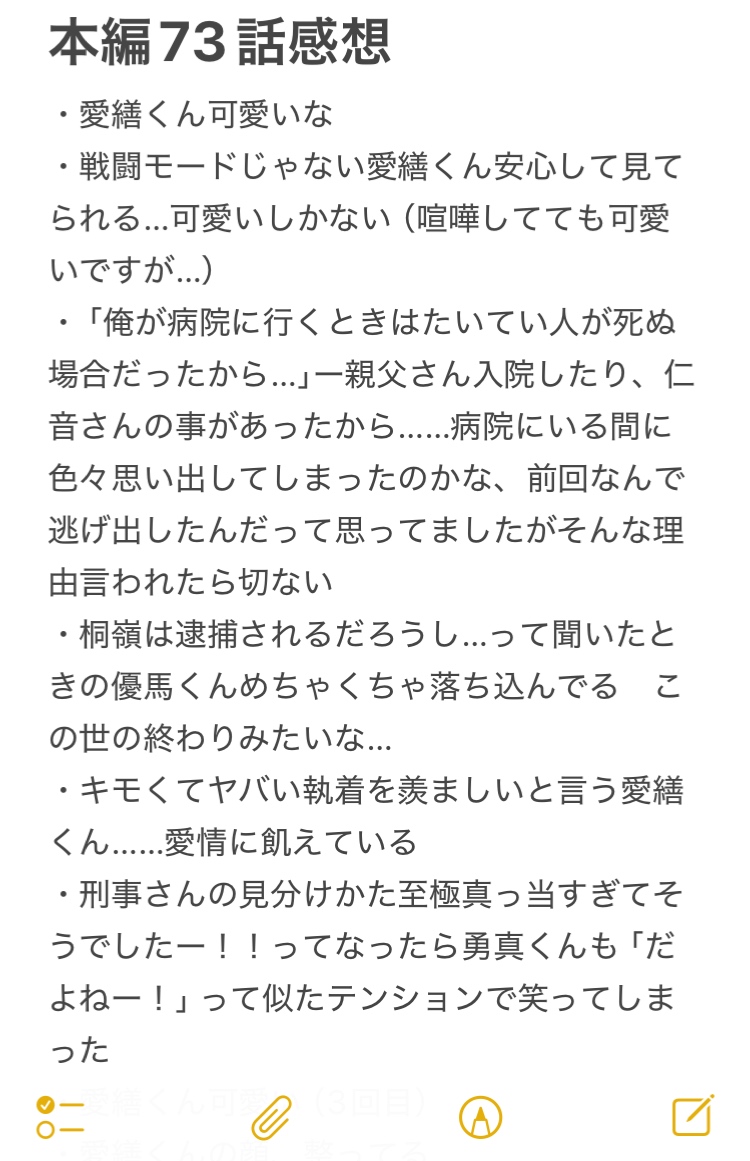This screenshot has width=750, height=1161.
Task: Attach a file with the paperclip
Action: [x=271, y=1116]
